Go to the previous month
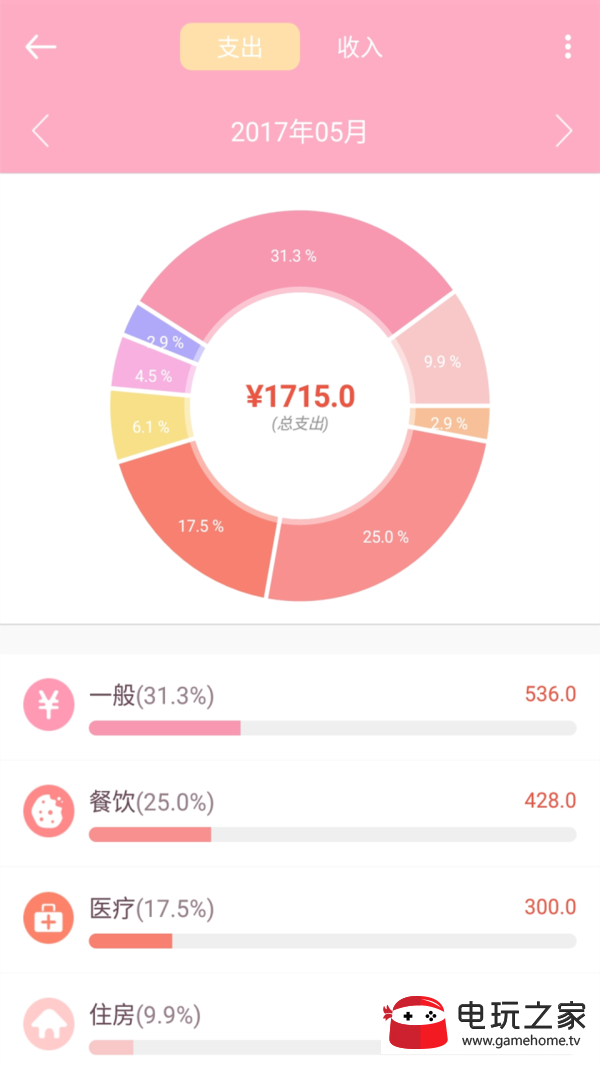This screenshot has height=1067, width=600. tap(40, 131)
